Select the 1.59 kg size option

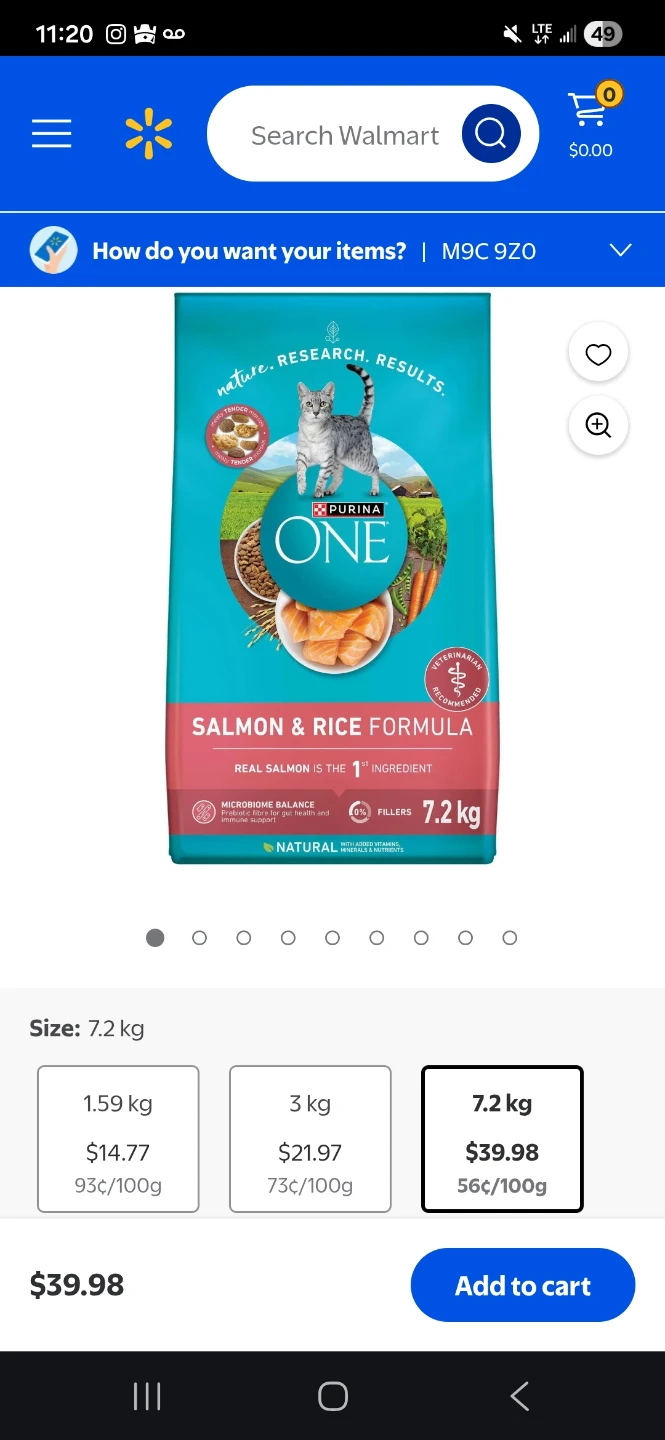coord(118,1139)
